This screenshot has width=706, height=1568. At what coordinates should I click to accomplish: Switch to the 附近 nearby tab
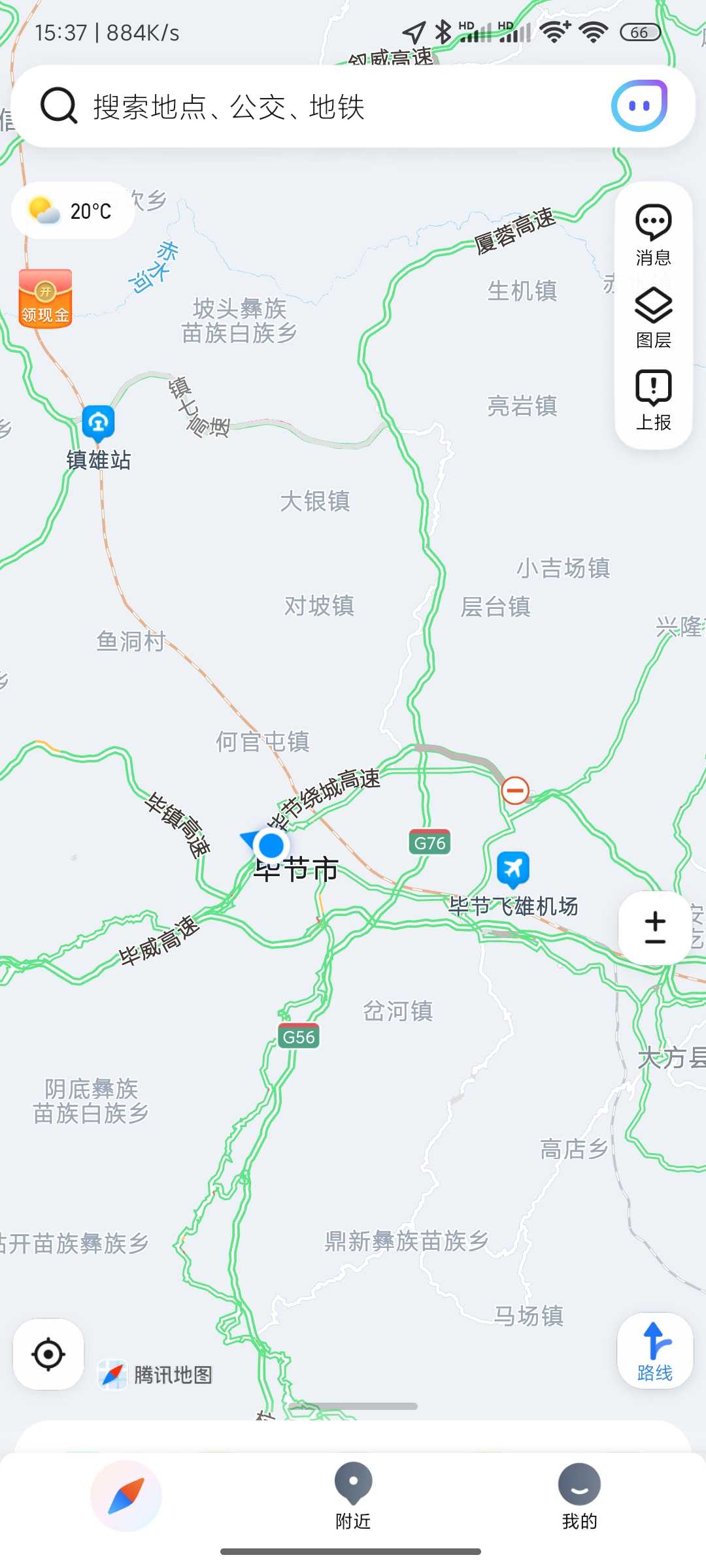click(x=353, y=1496)
